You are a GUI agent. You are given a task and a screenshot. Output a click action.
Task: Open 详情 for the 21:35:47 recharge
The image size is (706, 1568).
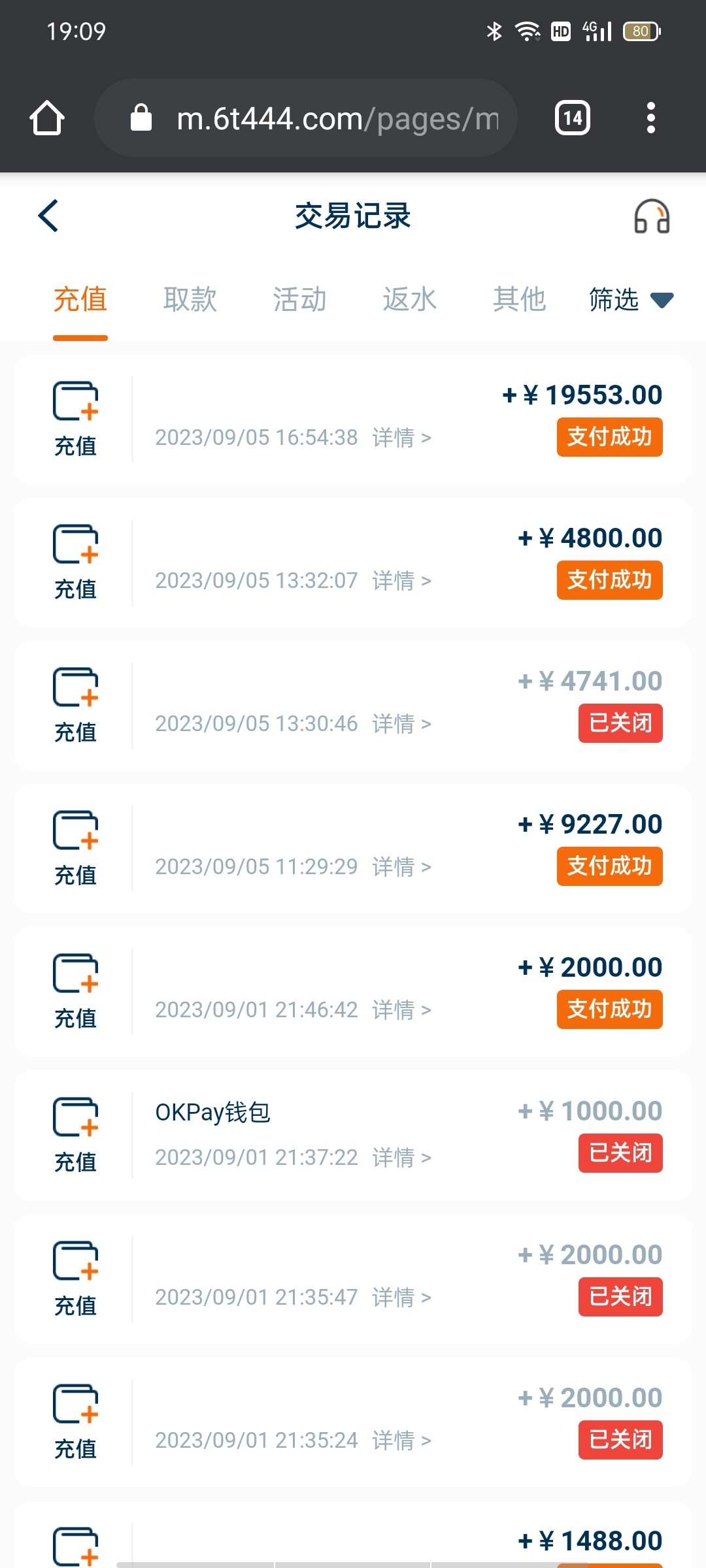point(401,1298)
